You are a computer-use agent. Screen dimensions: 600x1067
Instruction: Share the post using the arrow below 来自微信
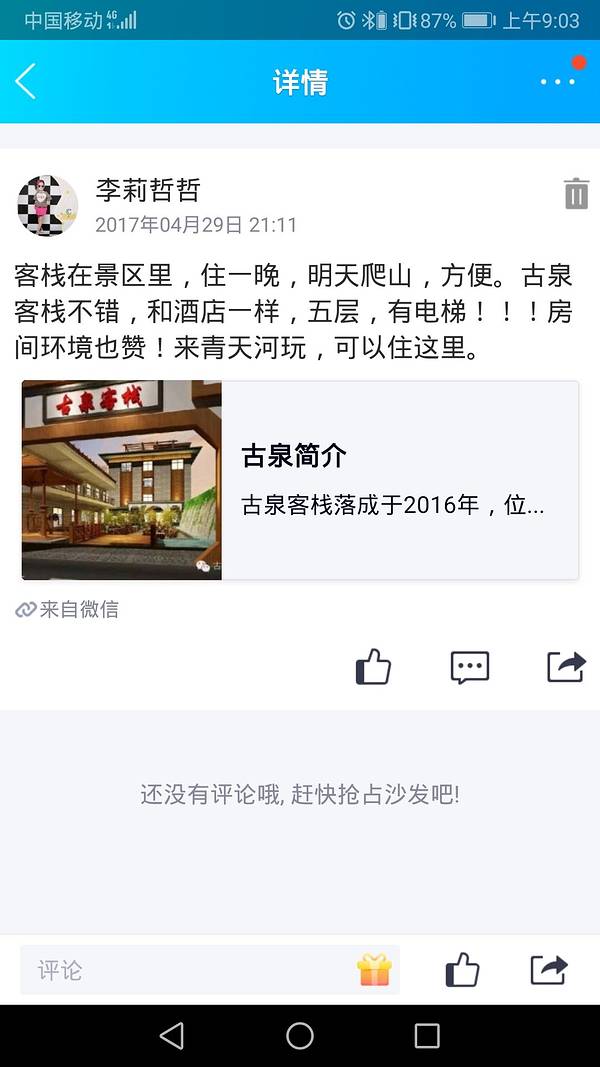click(565, 667)
